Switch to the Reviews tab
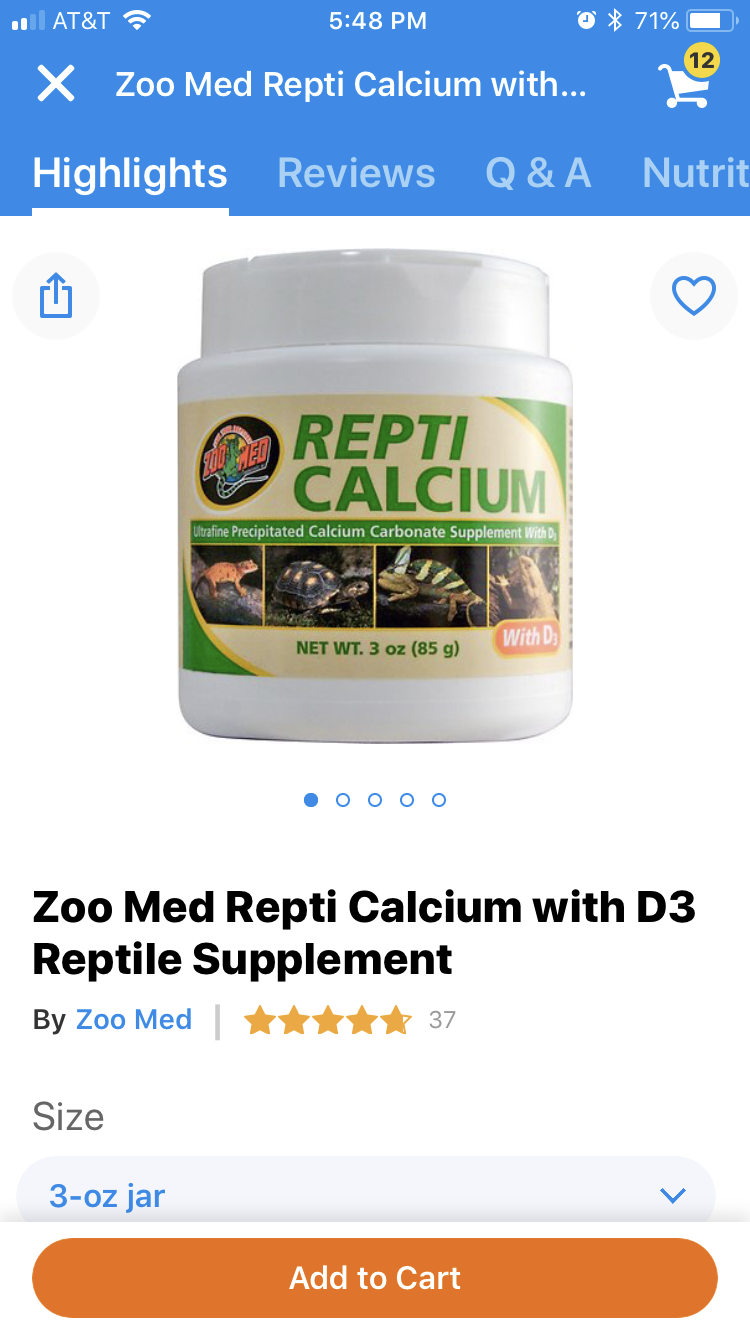The height and width of the screenshot is (1334, 750). tap(356, 174)
